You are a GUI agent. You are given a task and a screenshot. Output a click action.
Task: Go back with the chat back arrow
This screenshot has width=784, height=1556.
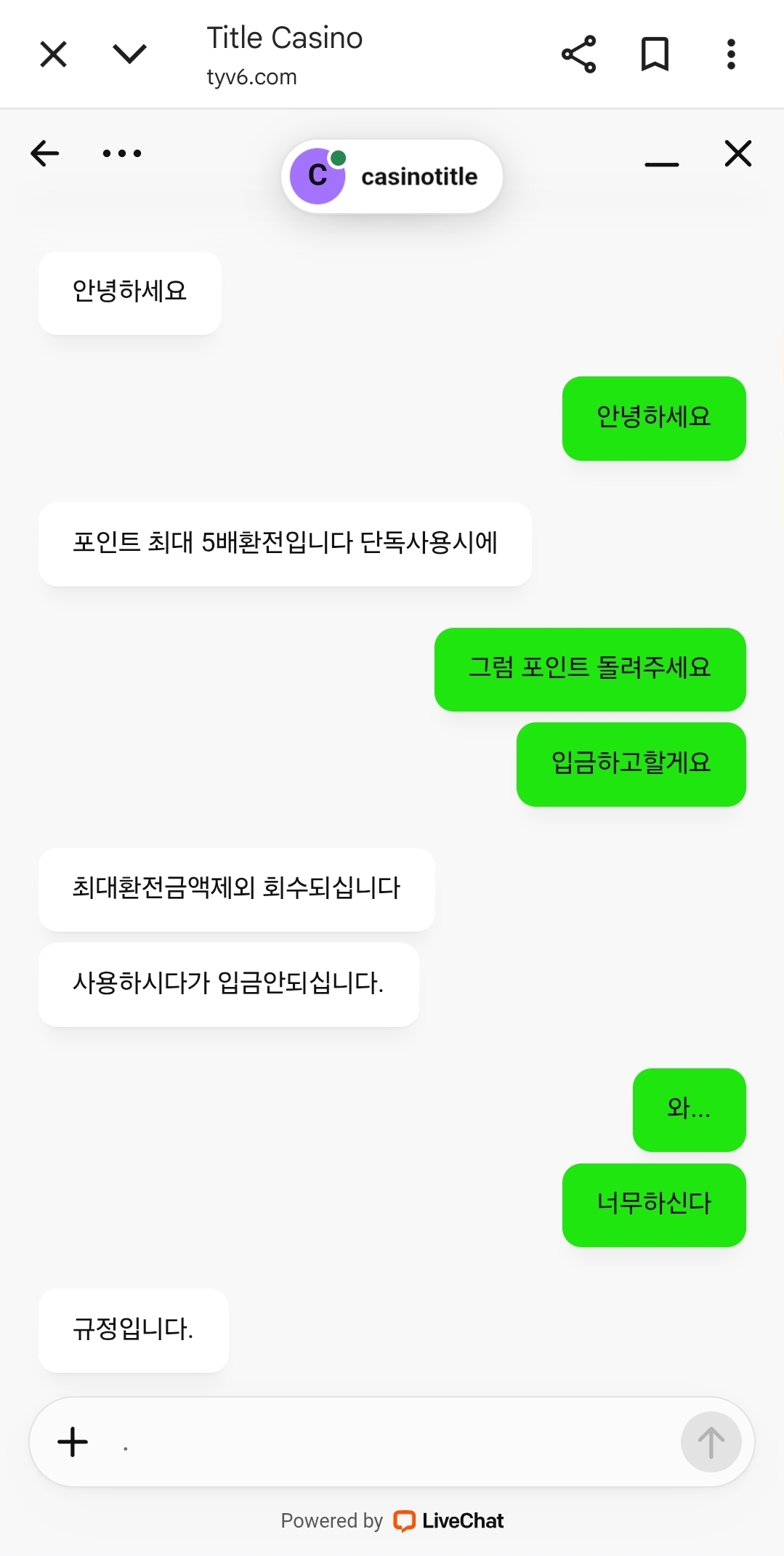pyautogui.click(x=45, y=153)
